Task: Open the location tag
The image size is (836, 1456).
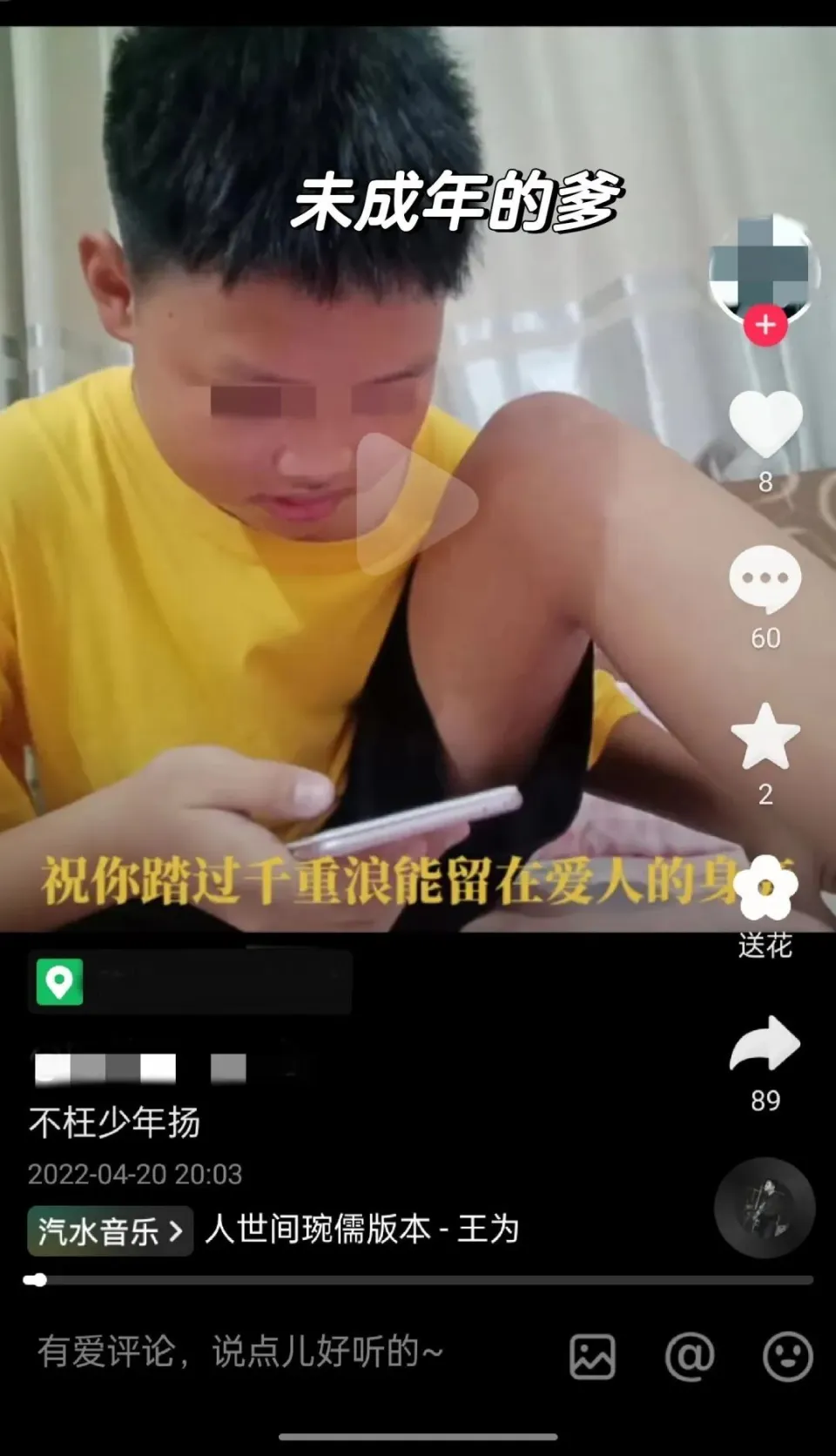Action: (x=189, y=982)
